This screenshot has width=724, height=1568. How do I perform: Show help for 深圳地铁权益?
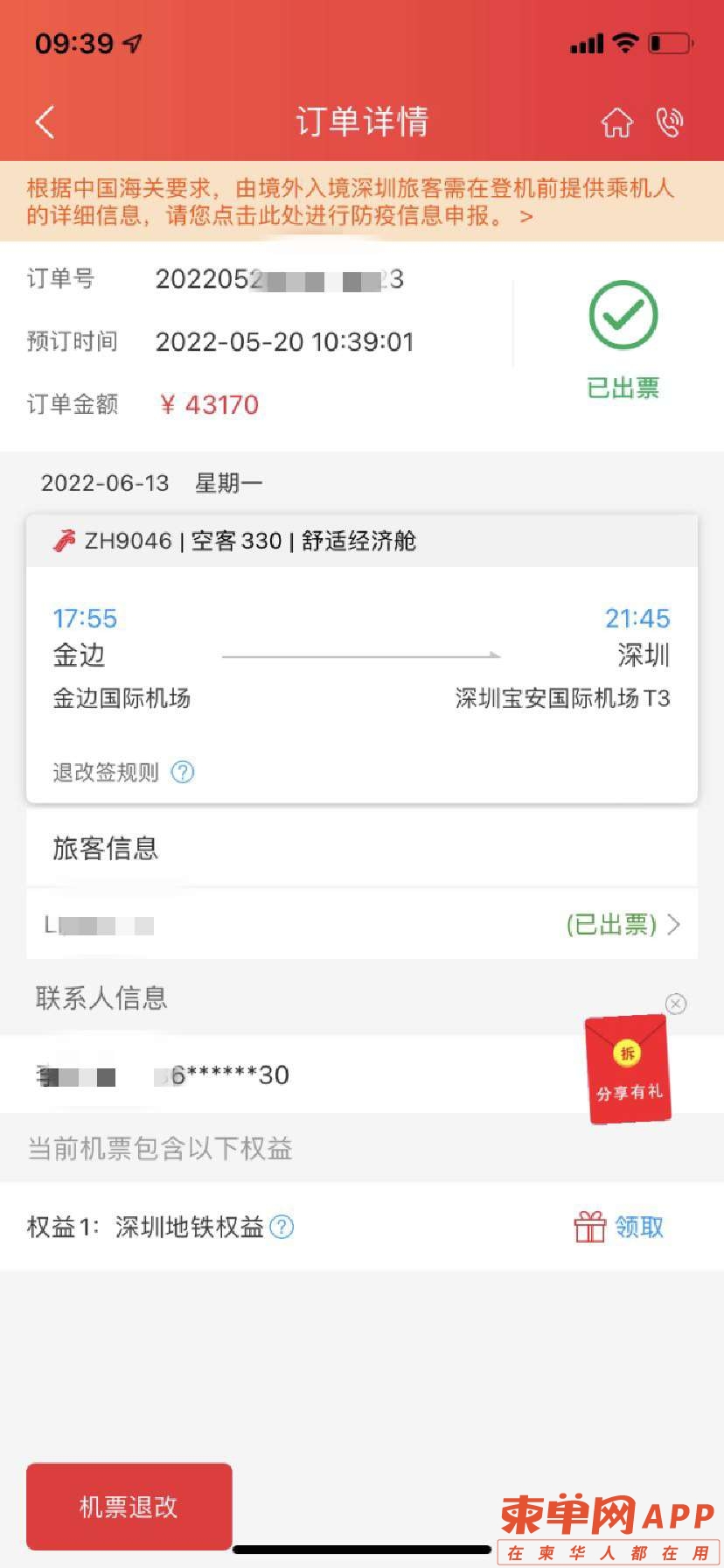(282, 1227)
